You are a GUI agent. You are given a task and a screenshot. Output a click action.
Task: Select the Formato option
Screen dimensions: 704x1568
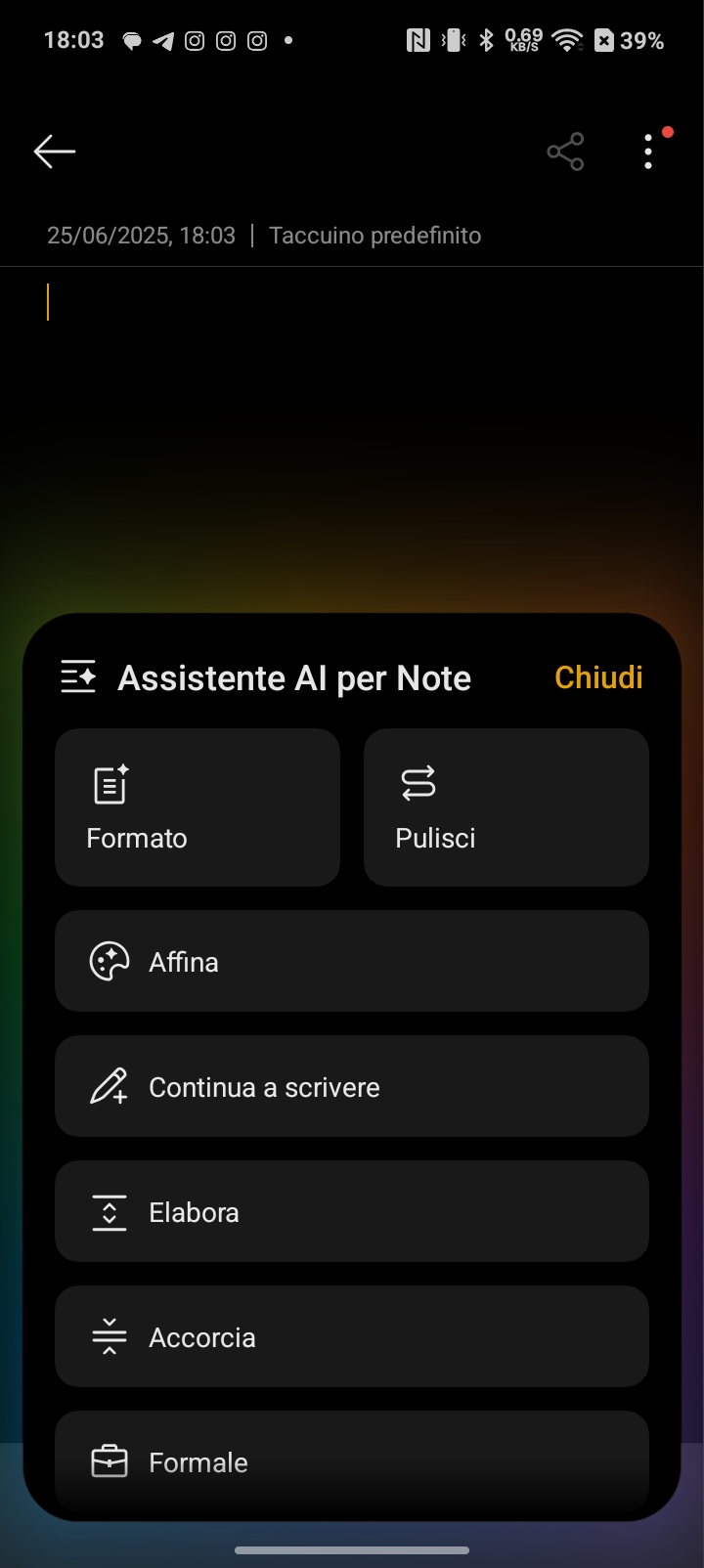pyautogui.click(x=198, y=807)
